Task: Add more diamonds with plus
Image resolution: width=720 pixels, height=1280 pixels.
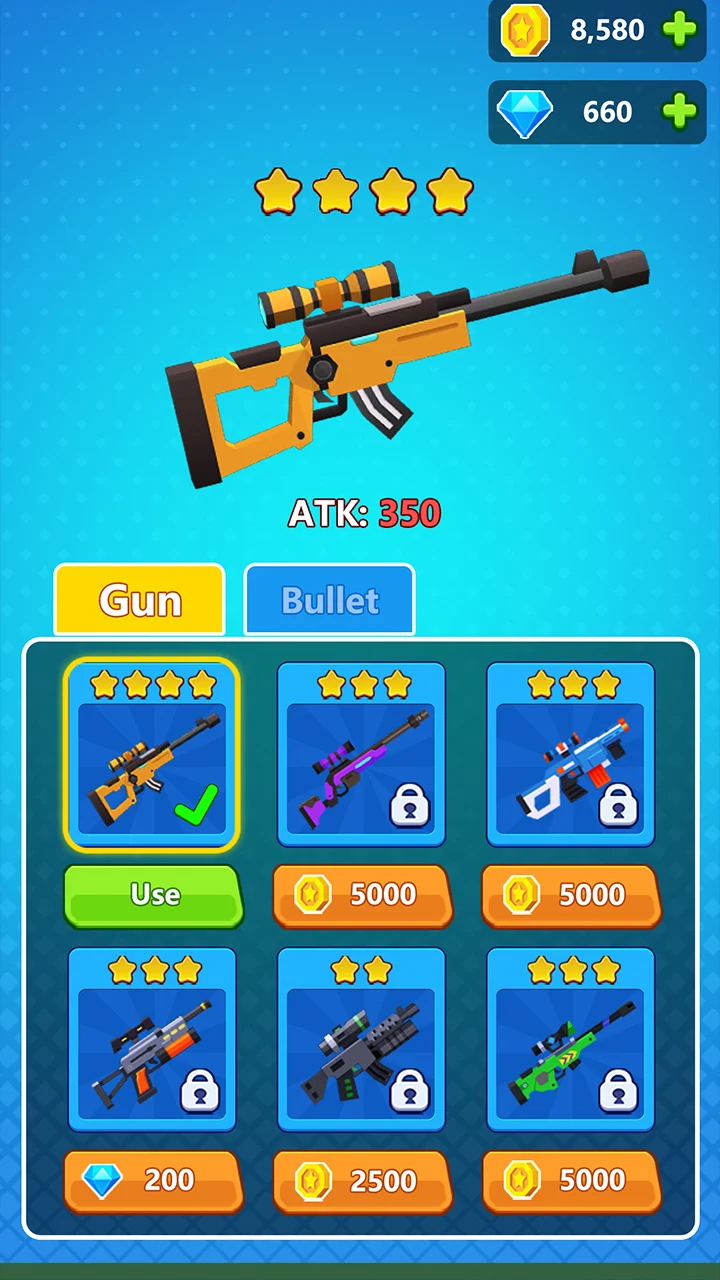Action: [680, 111]
